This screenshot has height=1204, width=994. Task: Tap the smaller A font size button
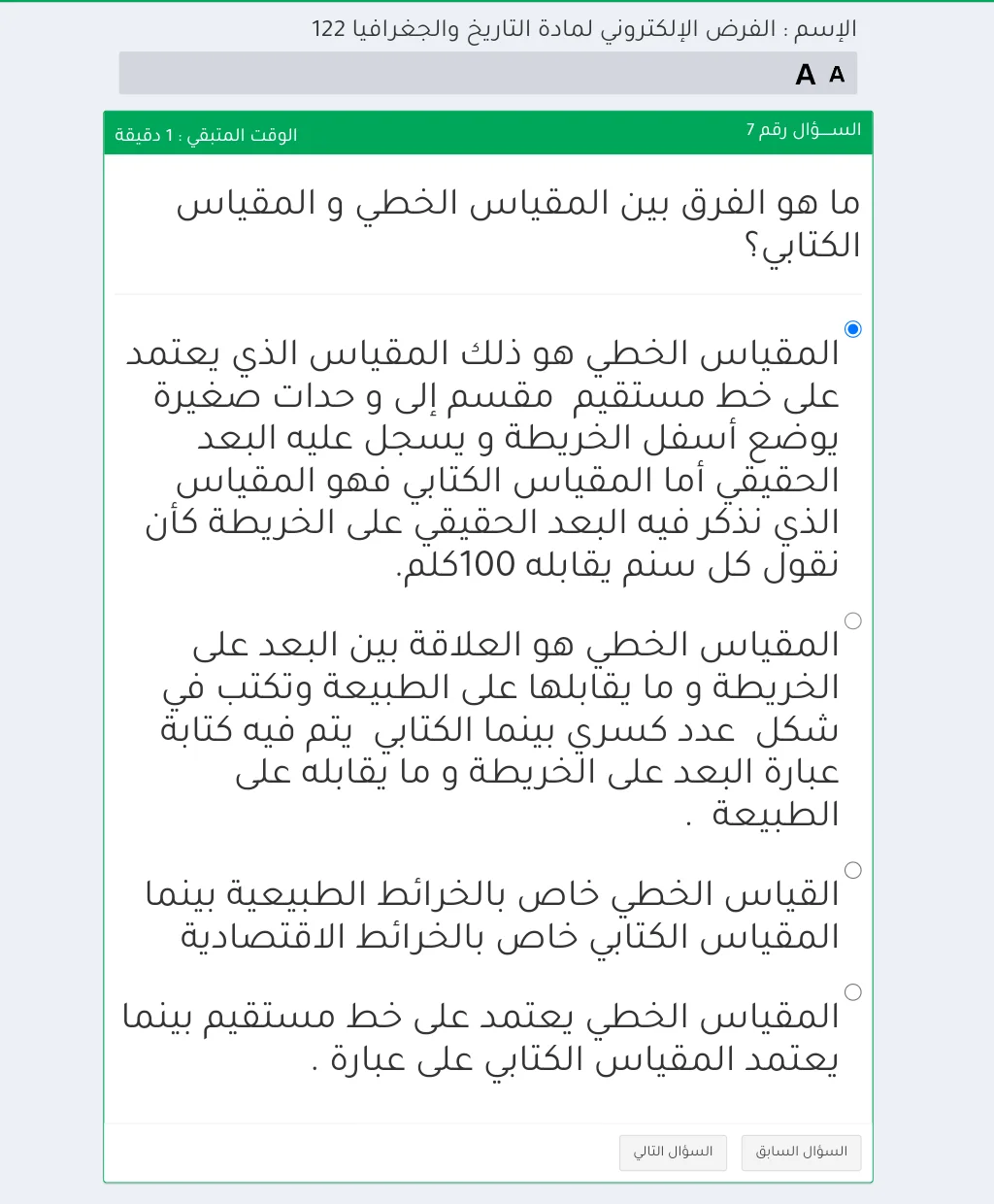837,75
